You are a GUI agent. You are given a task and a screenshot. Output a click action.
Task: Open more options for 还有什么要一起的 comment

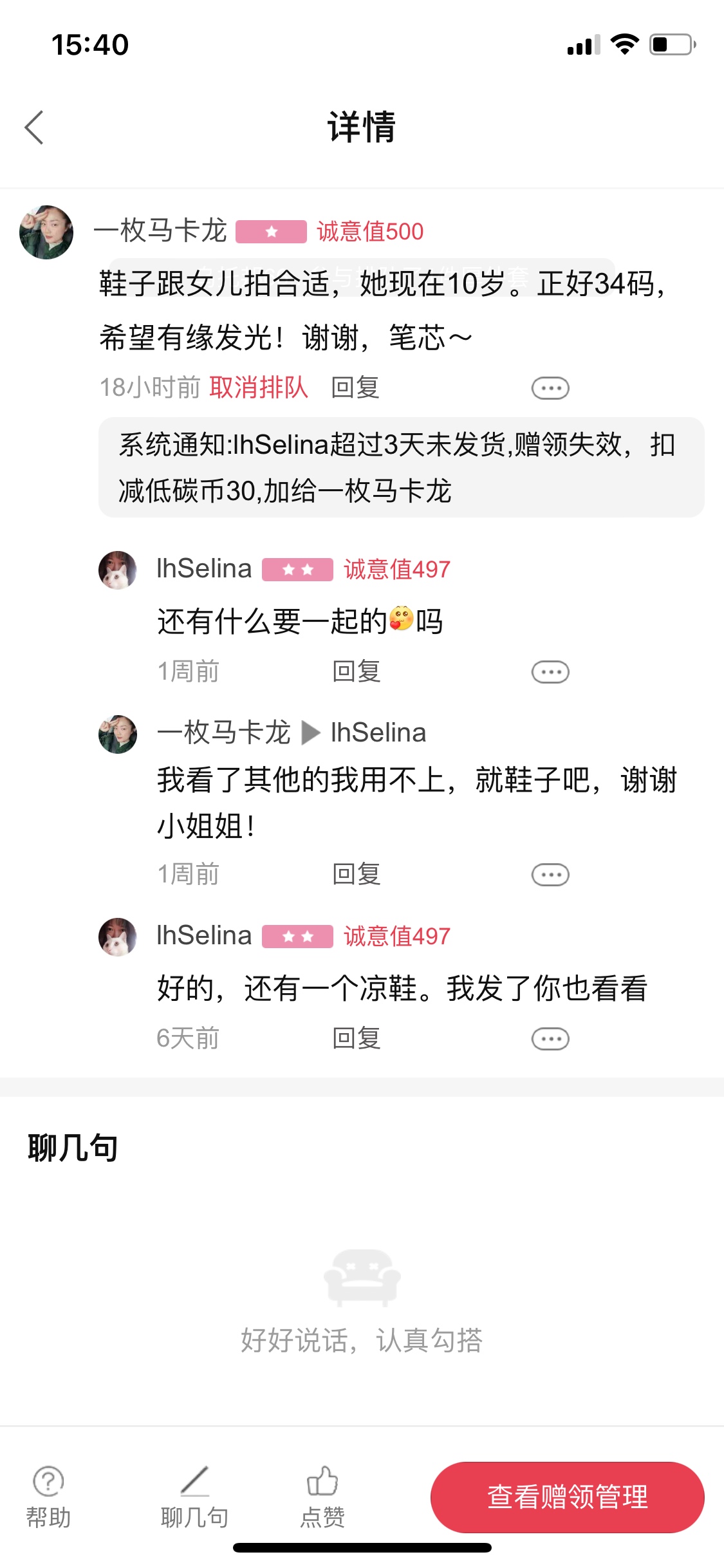point(550,672)
